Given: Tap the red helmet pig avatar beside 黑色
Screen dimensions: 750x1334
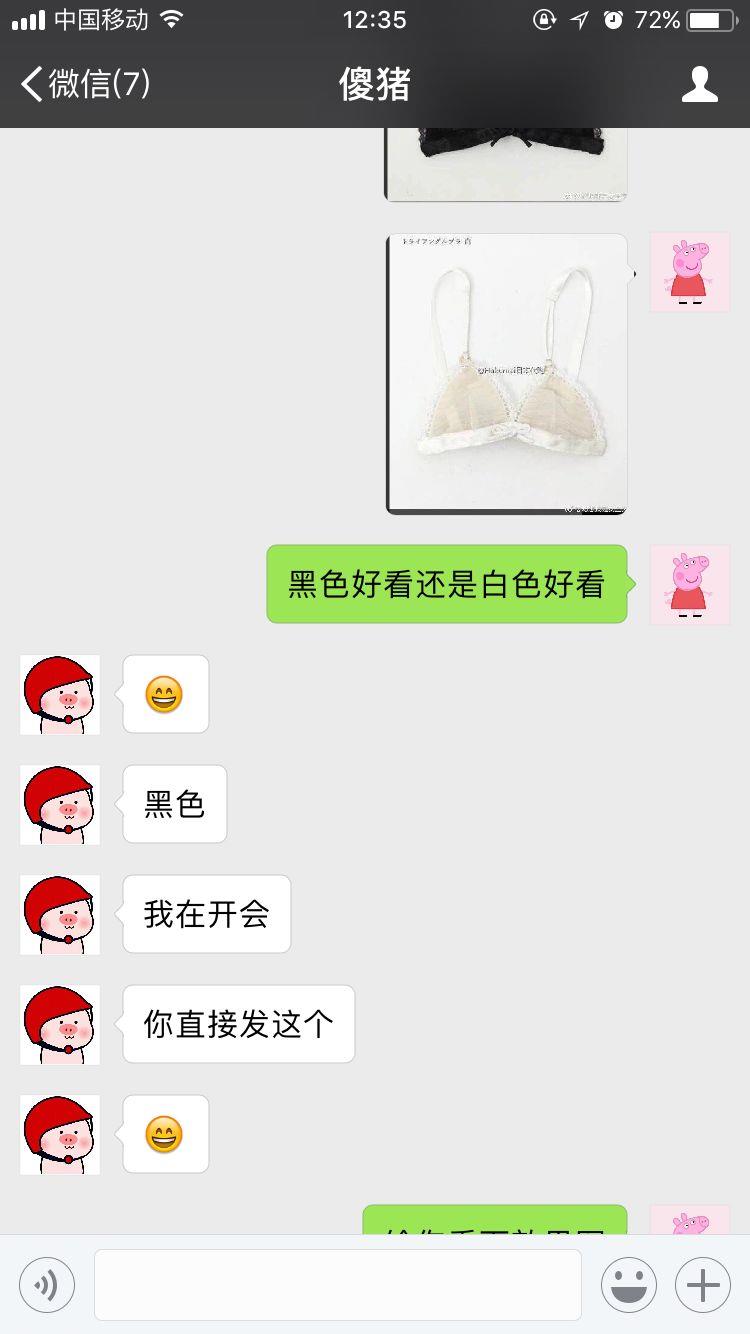Looking at the screenshot, I should (60, 804).
